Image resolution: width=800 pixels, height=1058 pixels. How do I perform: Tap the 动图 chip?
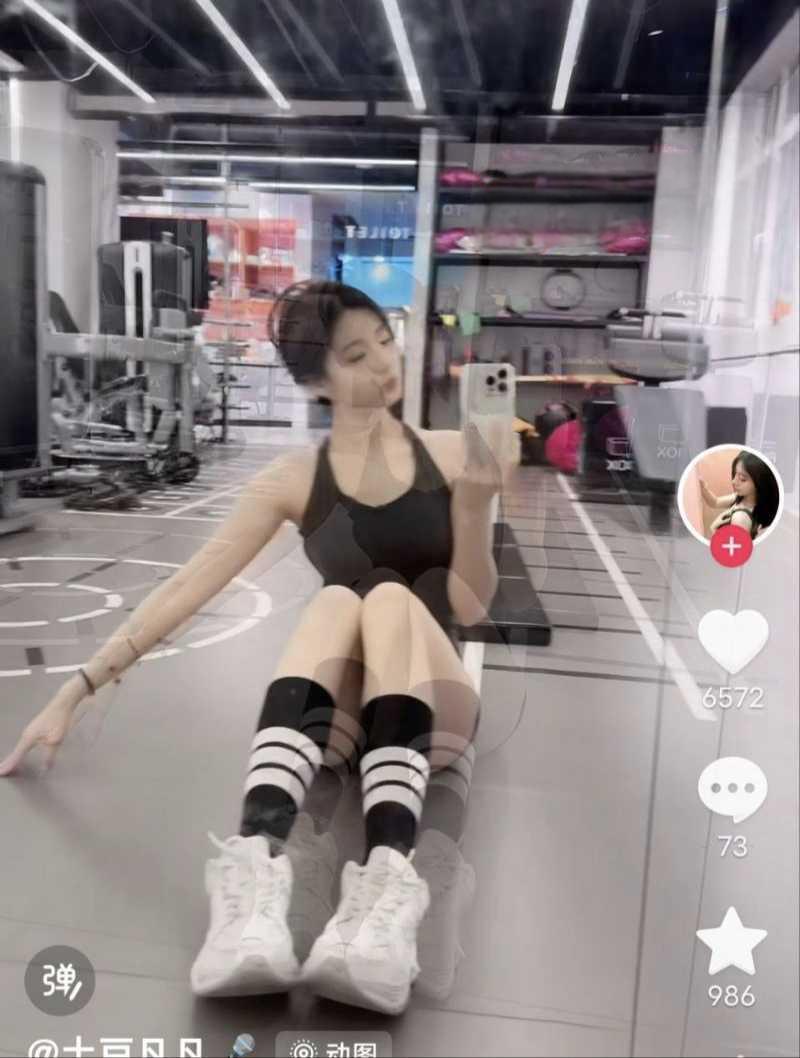pos(334,1047)
